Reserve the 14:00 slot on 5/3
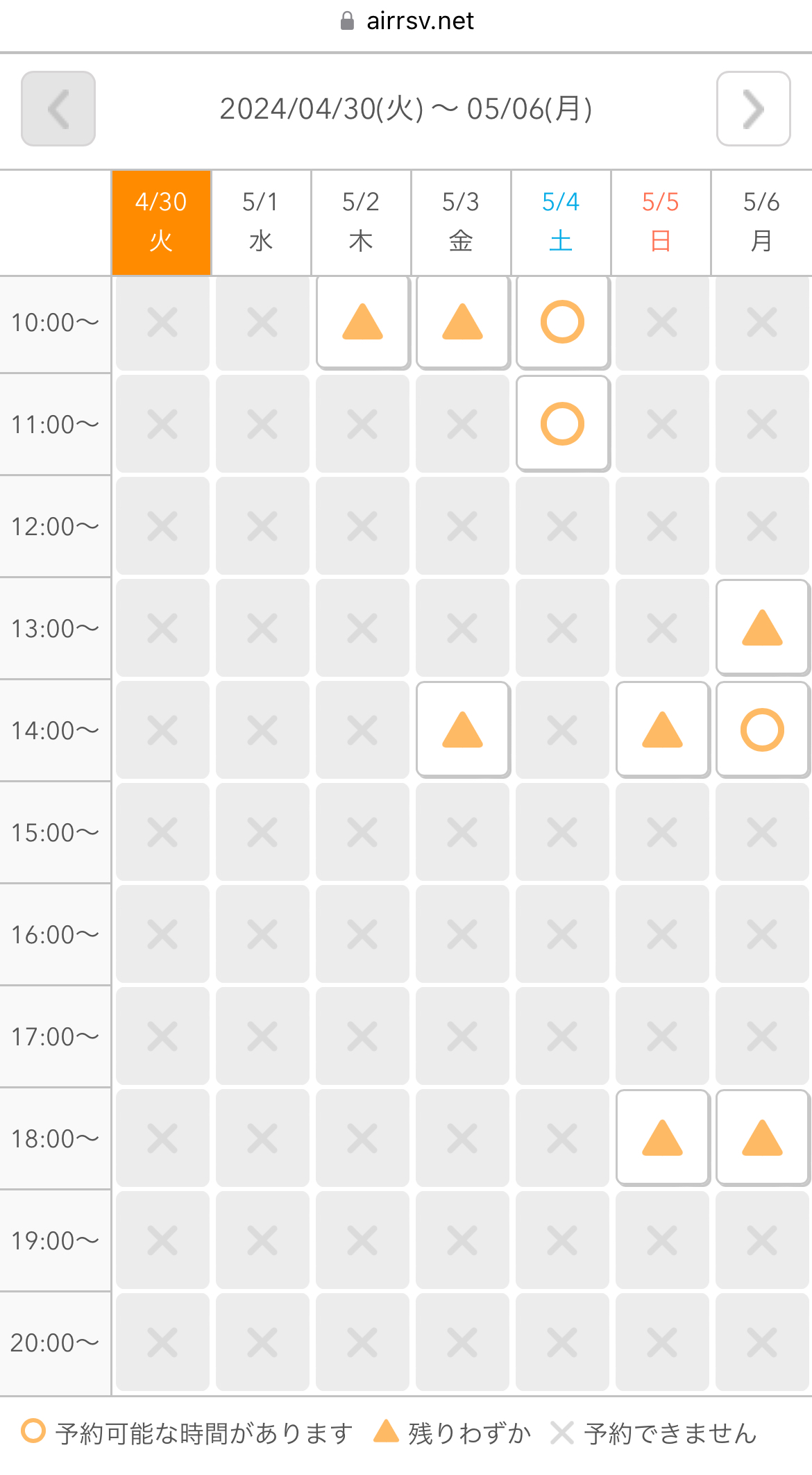This screenshot has height=1475, width=812. point(462,730)
